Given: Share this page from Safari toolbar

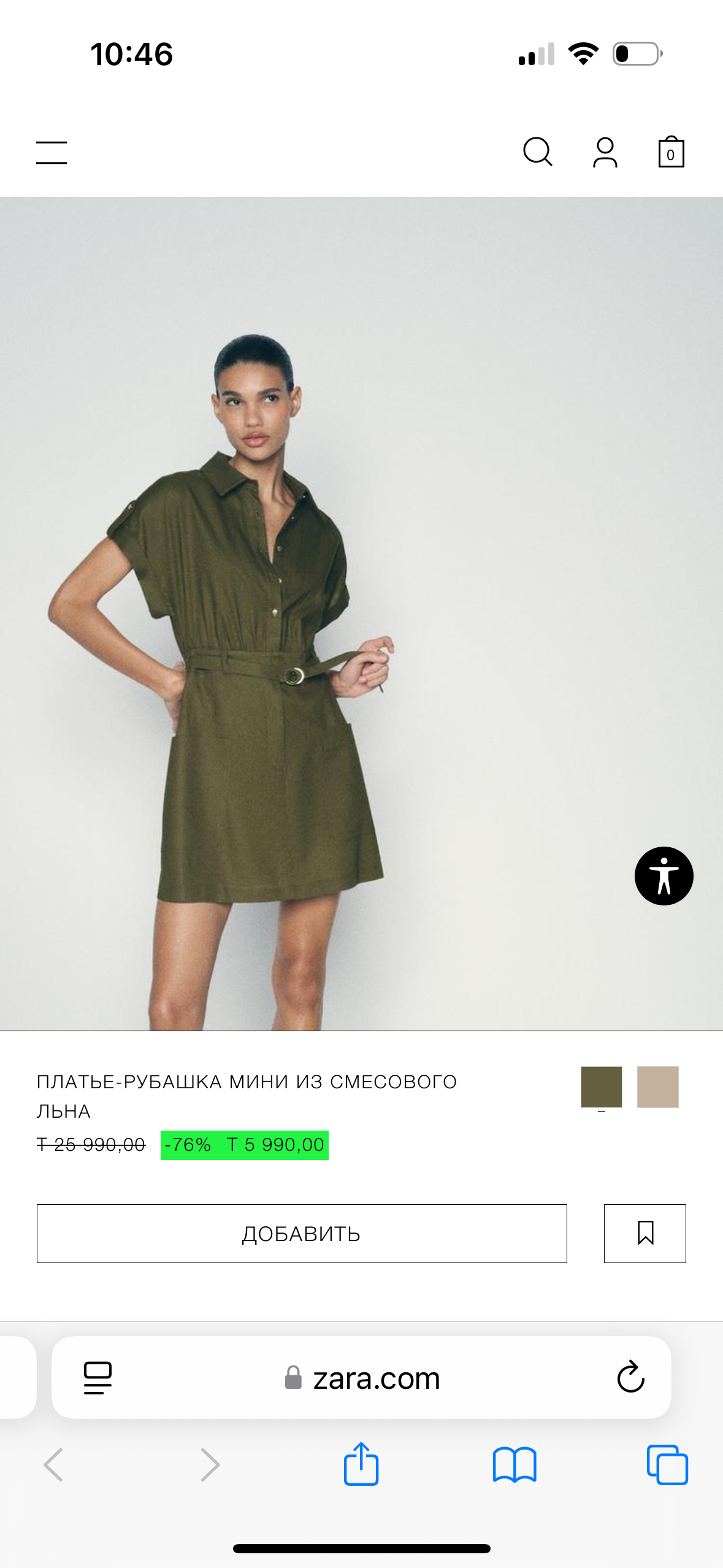Looking at the screenshot, I should (361, 1464).
